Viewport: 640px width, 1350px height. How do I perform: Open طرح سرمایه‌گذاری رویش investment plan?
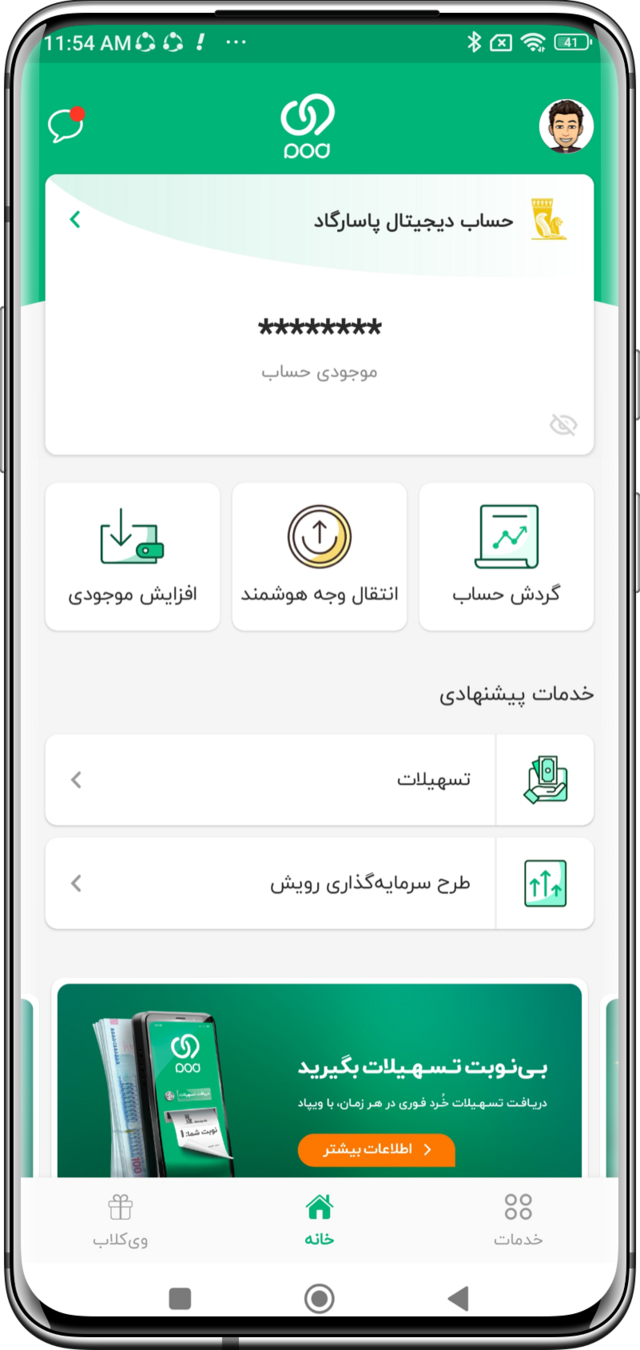coord(319,884)
